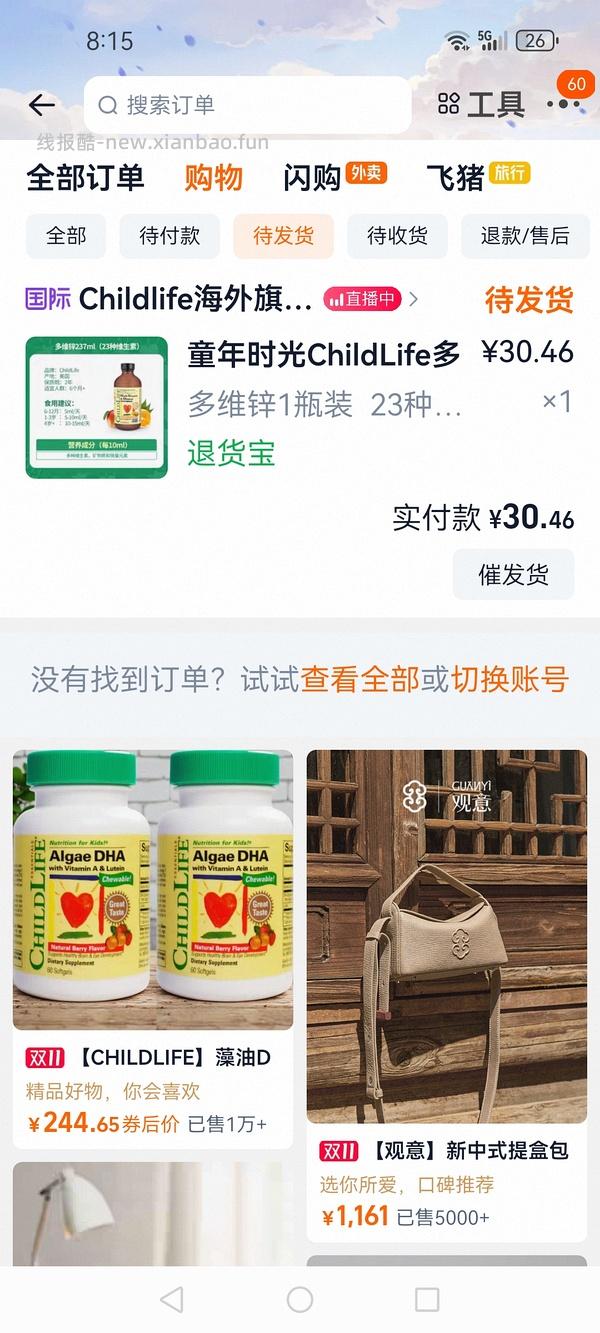This screenshot has width=600, height=1333.
Task: Tap the 查看全部 link
Action: coord(360,680)
